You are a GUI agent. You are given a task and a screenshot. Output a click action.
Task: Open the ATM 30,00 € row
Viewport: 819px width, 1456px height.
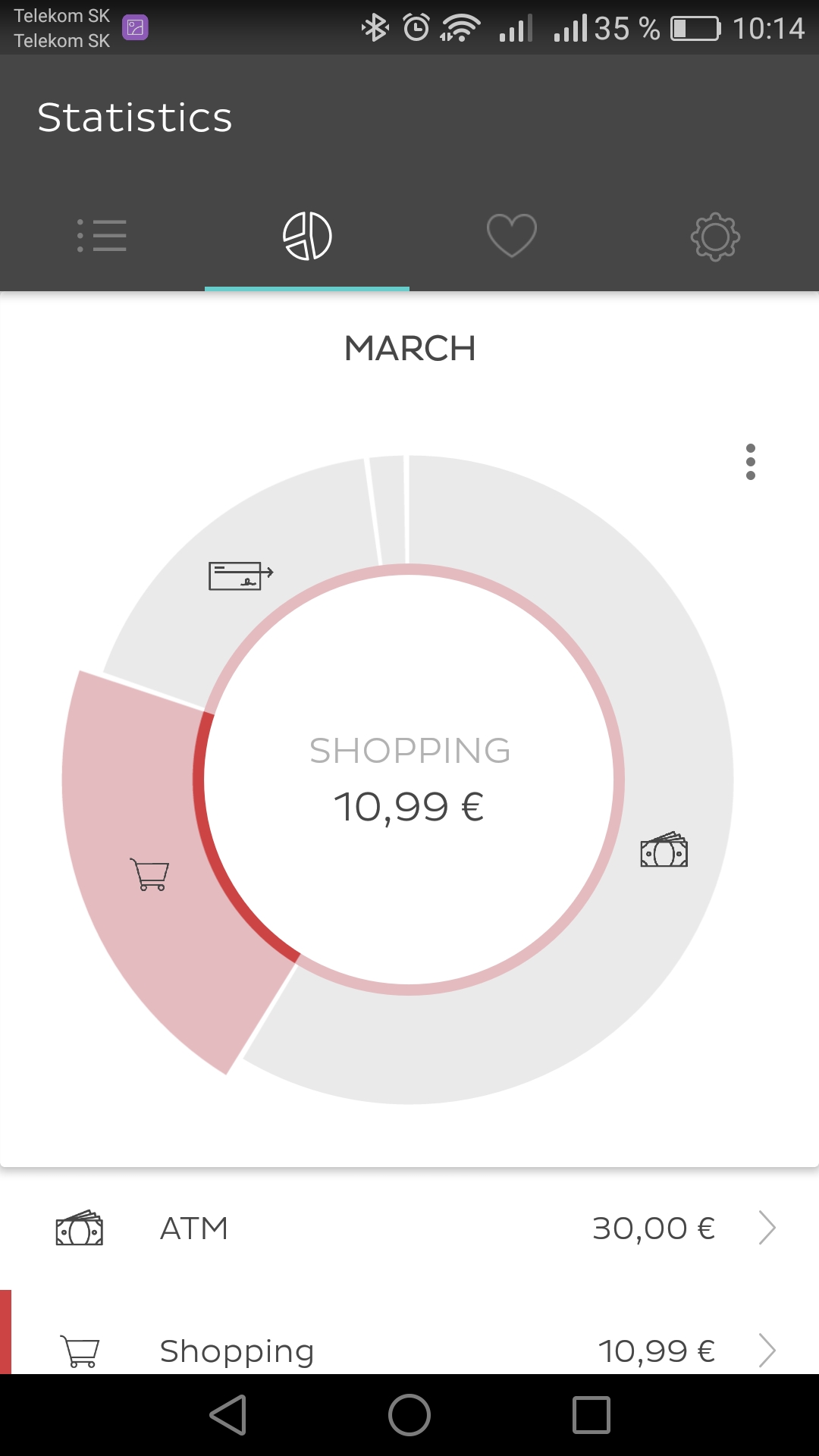(x=409, y=1228)
